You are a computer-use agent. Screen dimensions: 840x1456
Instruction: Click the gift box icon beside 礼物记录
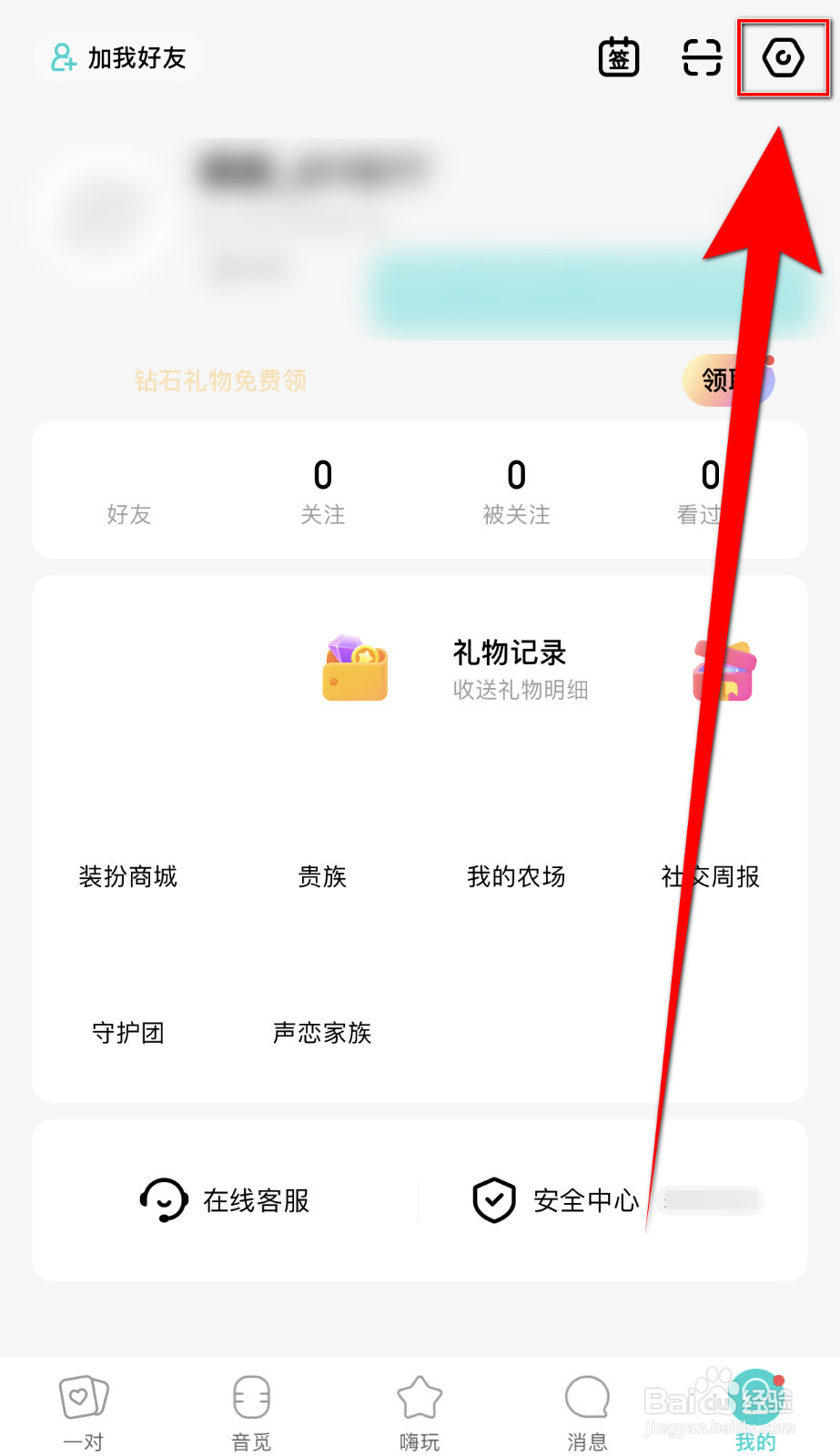[x=724, y=669]
